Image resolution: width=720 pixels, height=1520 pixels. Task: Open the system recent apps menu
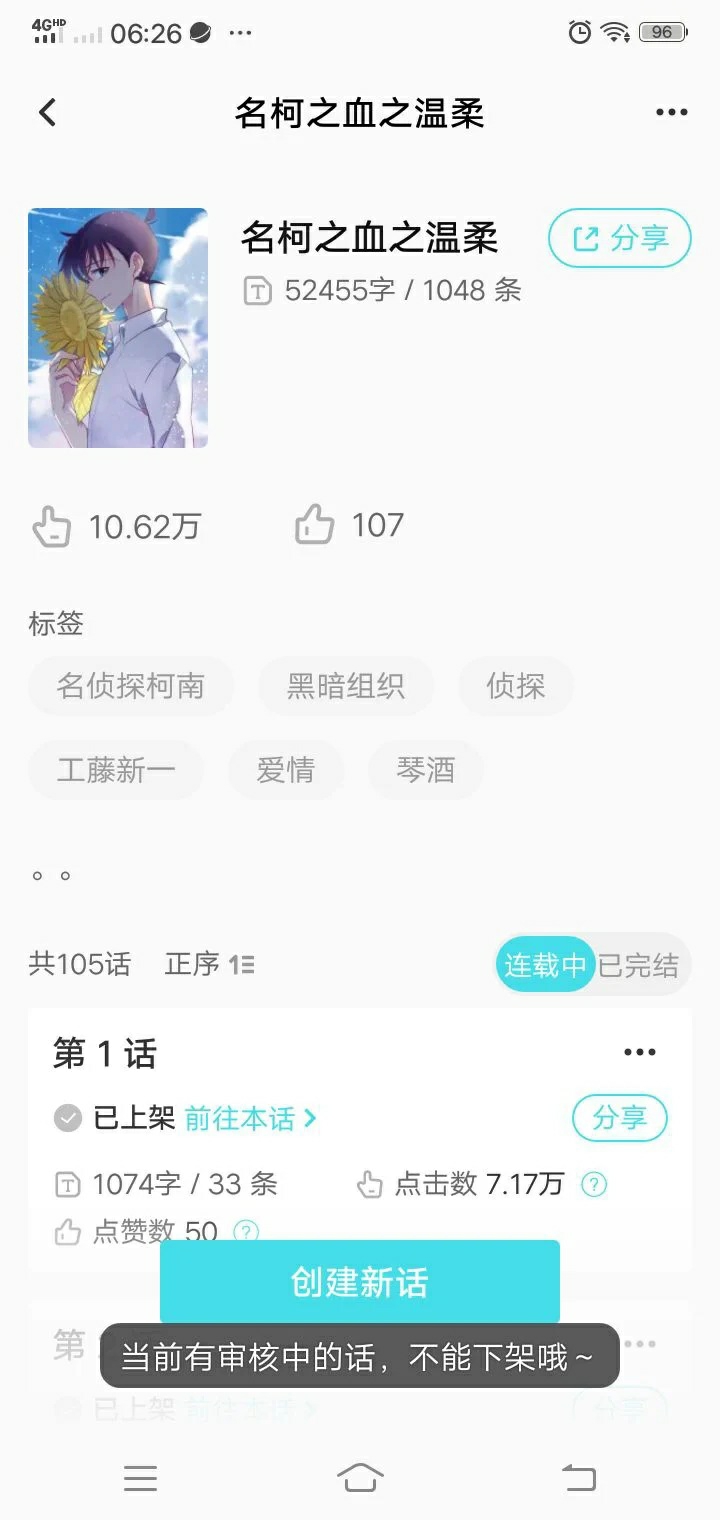[x=140, y=1477]
